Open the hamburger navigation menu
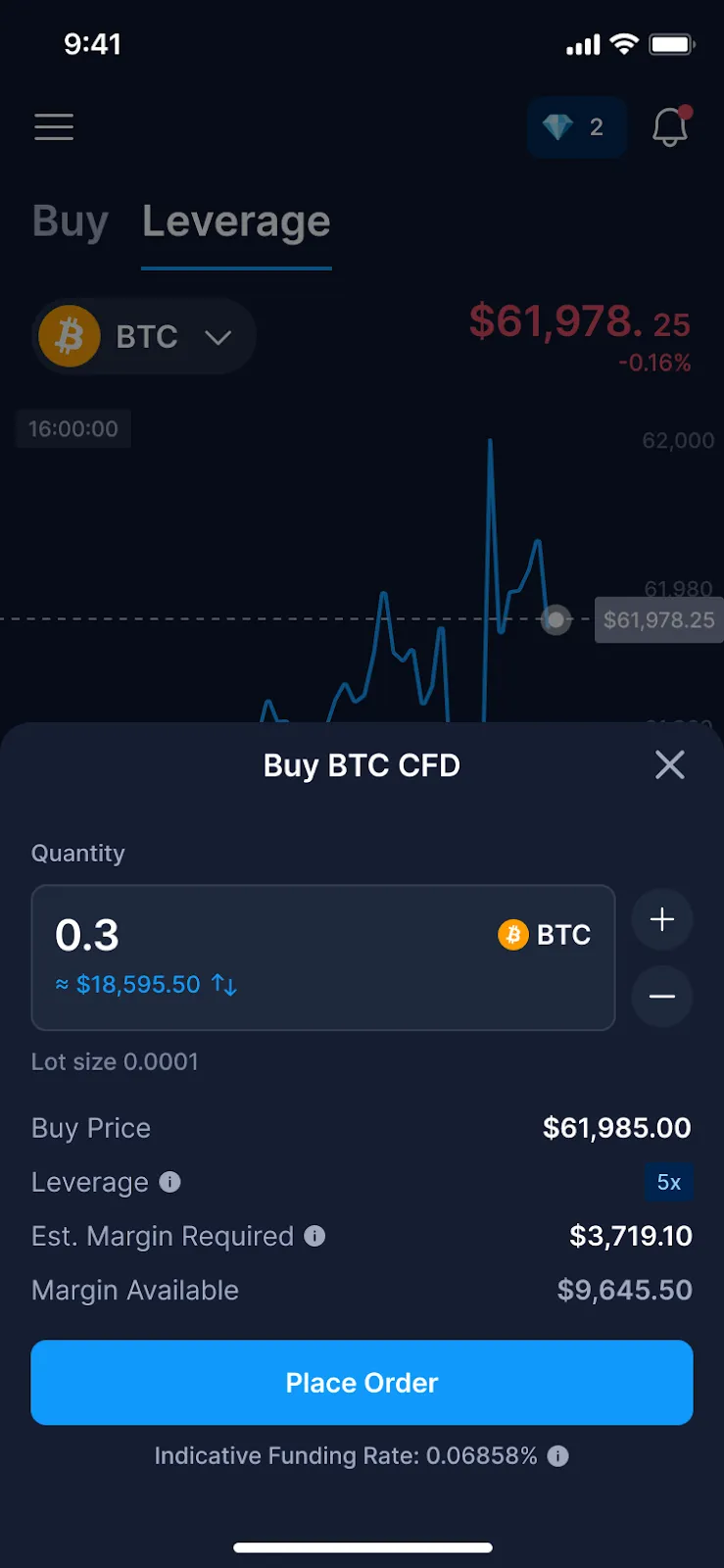This screenshot has width=724, height=1568. [x=54, y=127]
